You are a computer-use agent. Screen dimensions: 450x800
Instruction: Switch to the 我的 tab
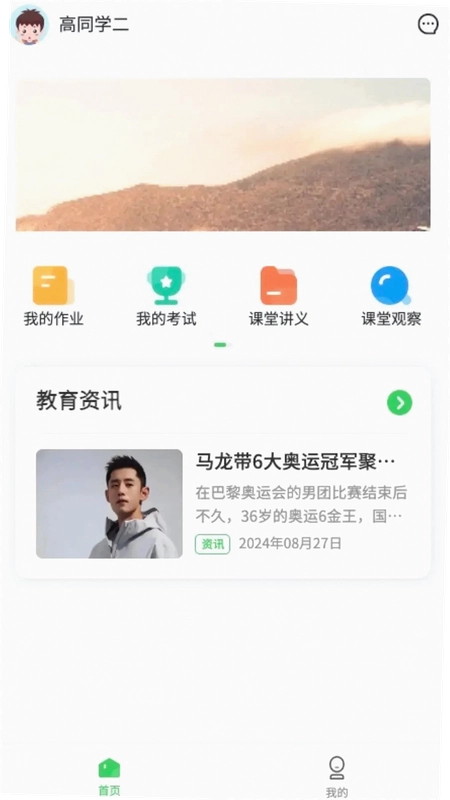pos(337,777)
